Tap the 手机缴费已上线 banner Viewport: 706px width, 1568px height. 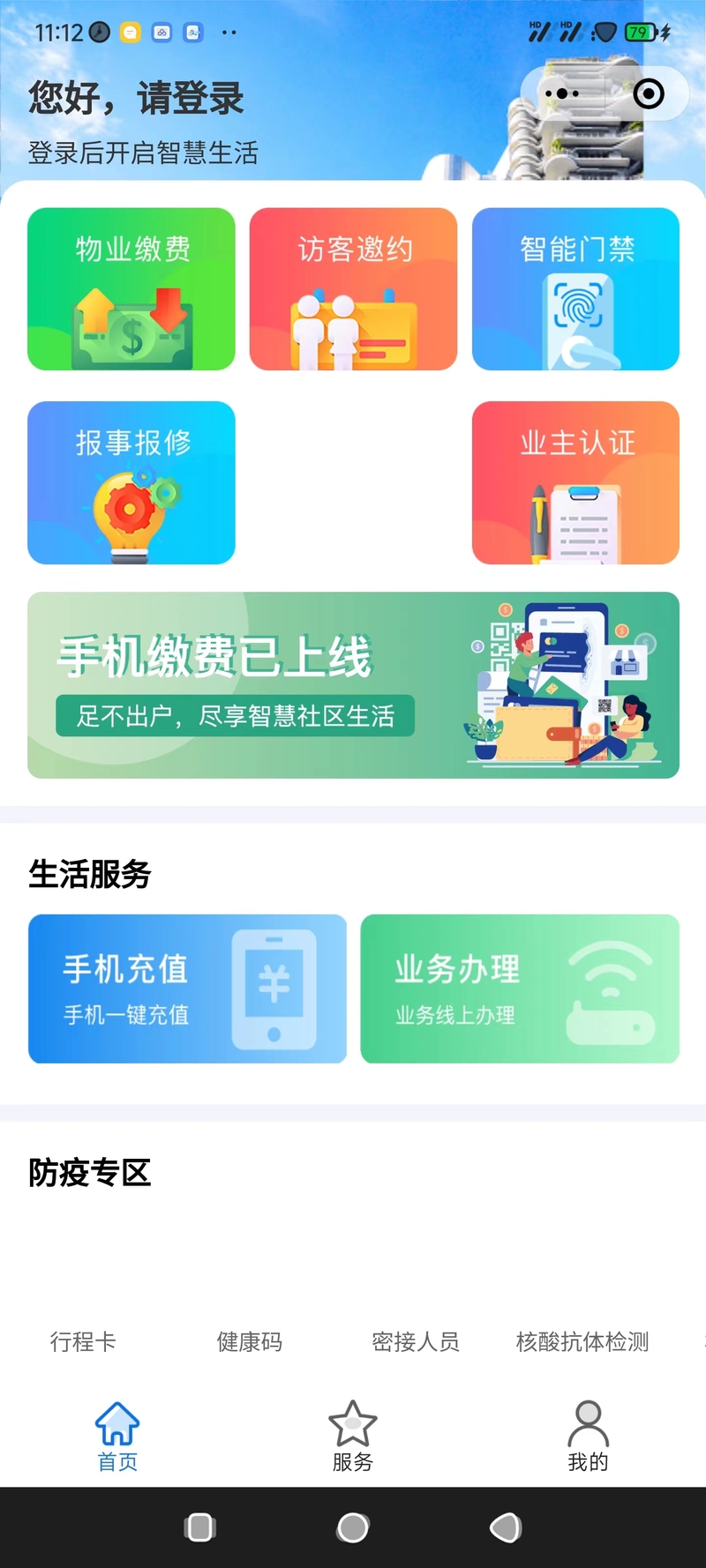[x=353, y=685]
